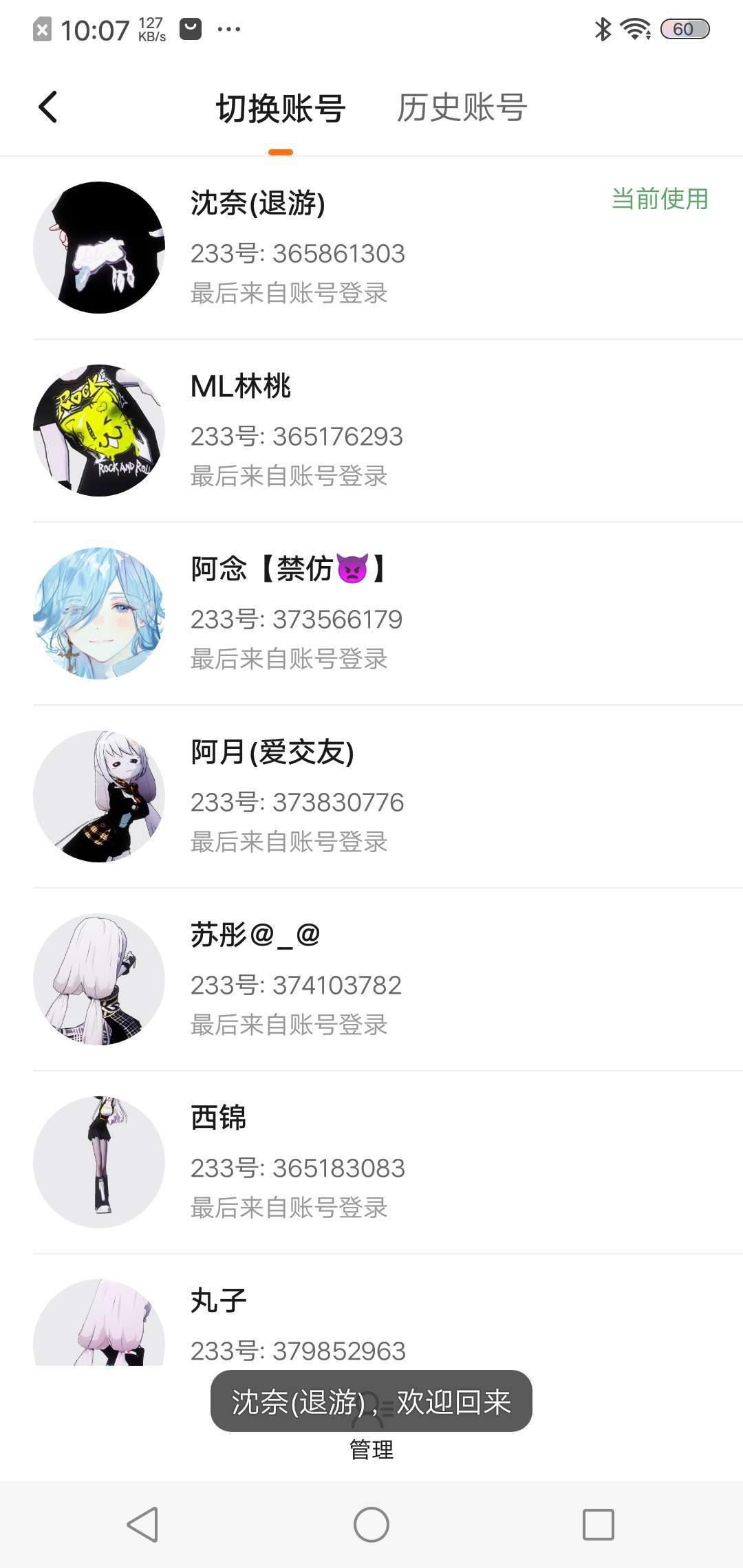Switch to account 阿念【禁仿】
This screenshot has height=1568, width=743.
click(x=371, y=613)
